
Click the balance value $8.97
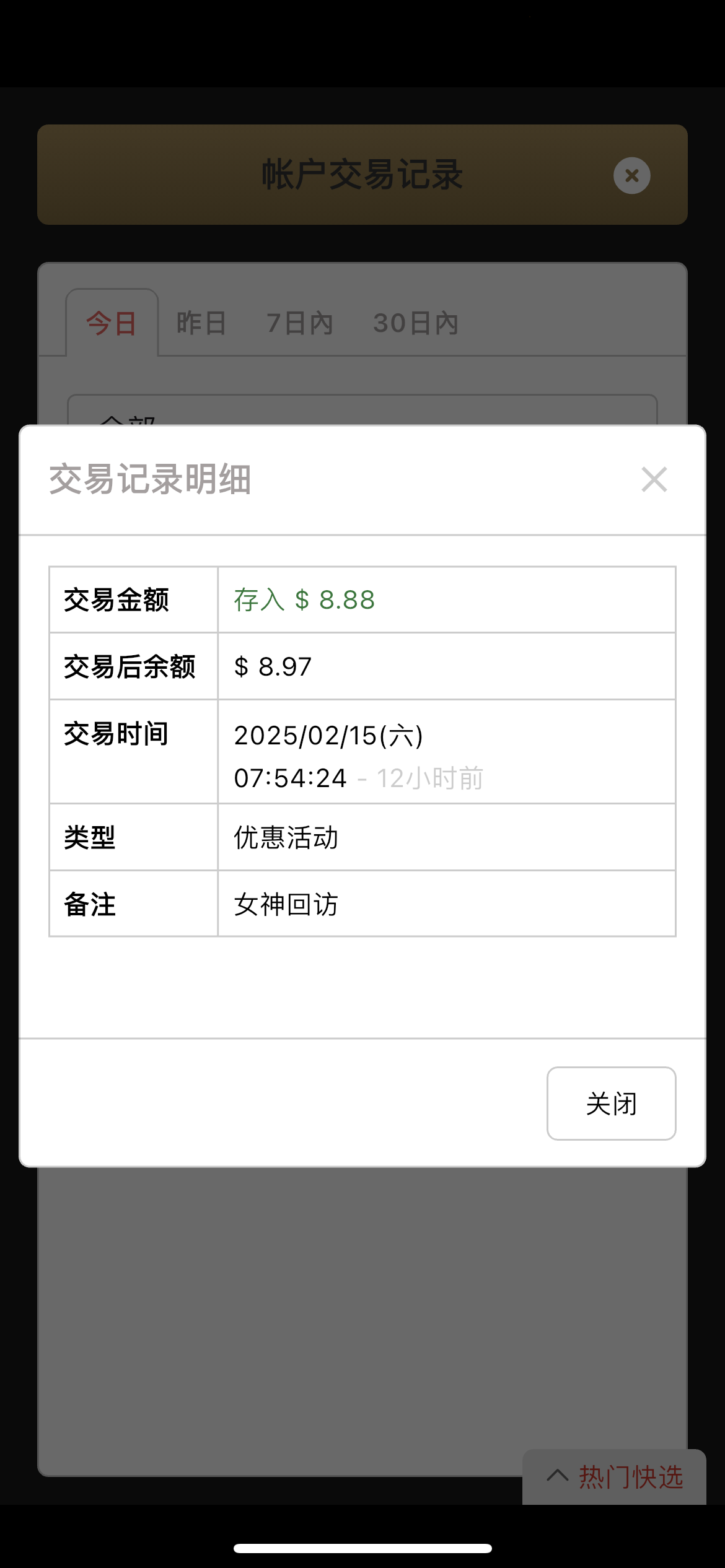pos(273,667)
